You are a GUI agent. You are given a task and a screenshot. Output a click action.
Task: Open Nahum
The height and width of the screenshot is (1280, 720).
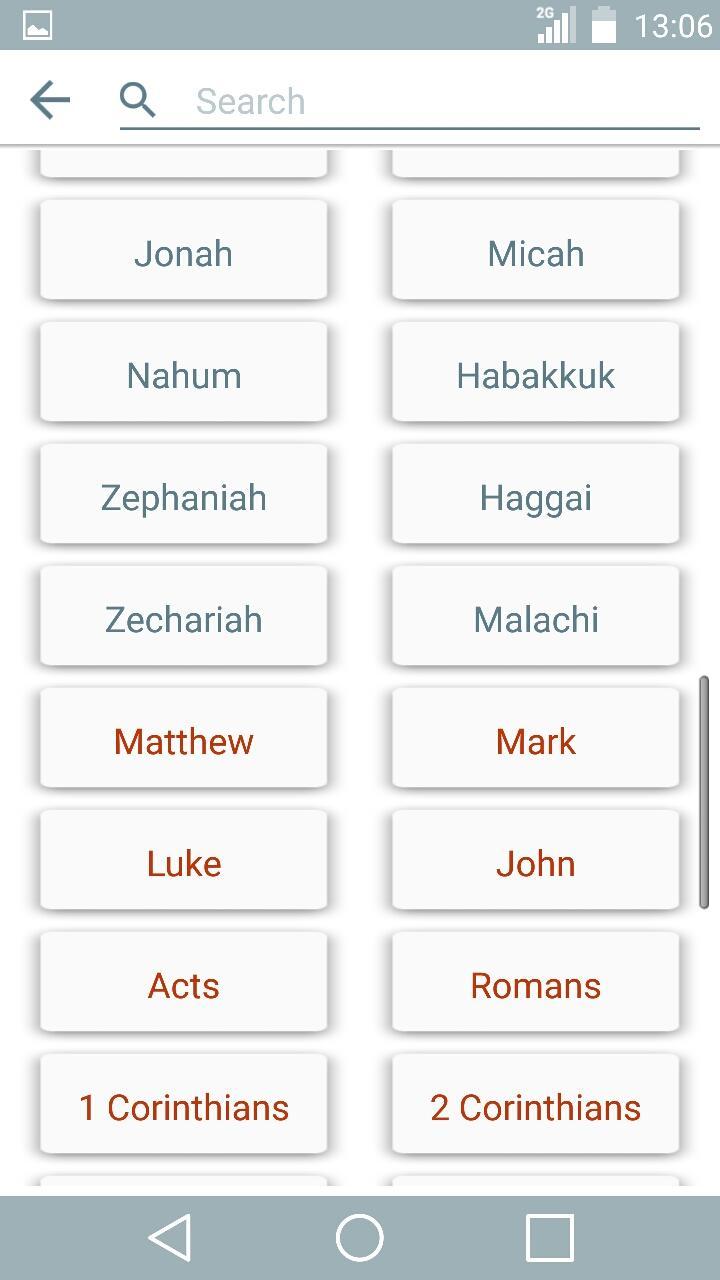coord(184,374)
